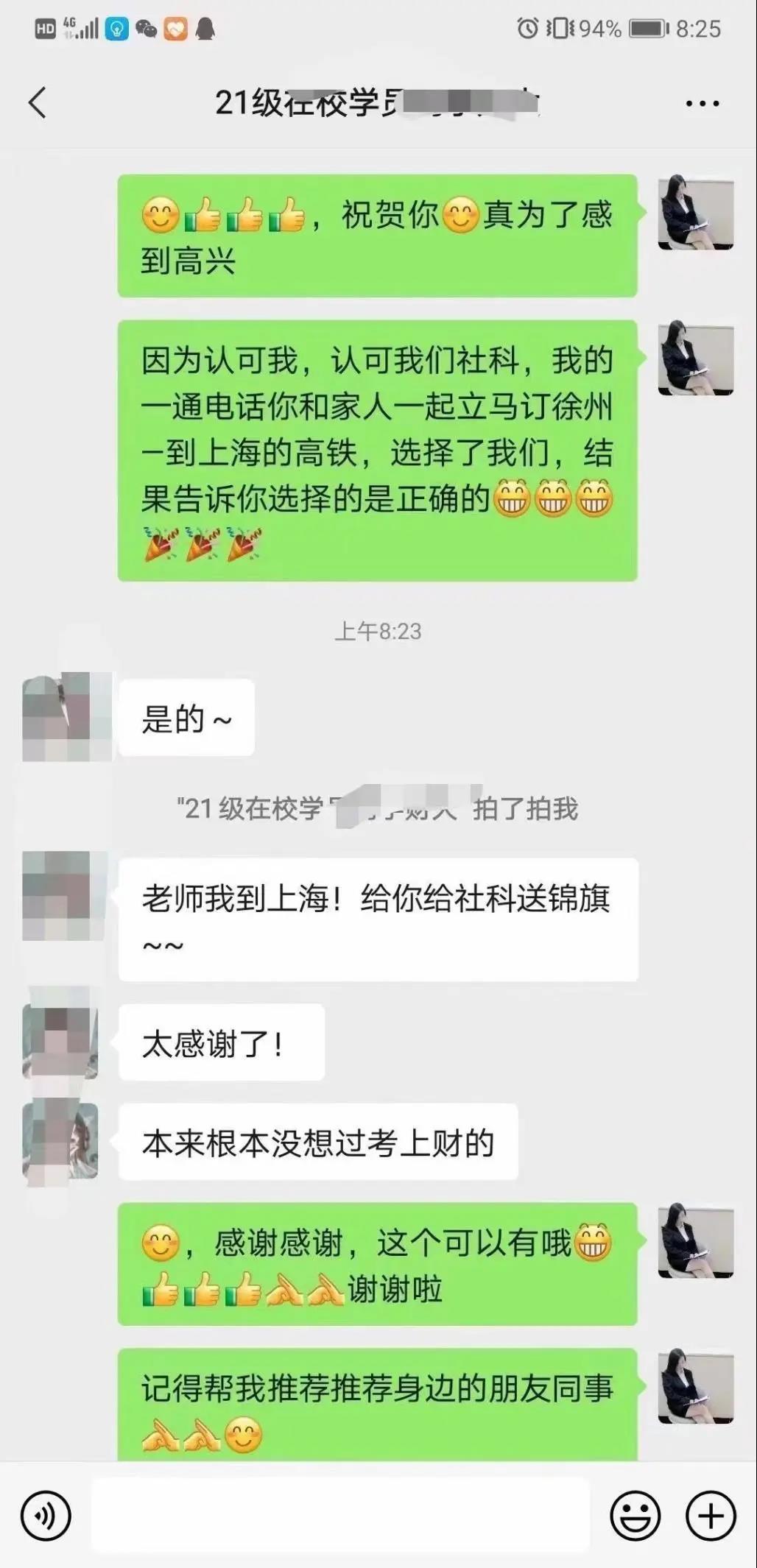Open the plus attachments menu
Viewport: 757px width, 1568px height.
(711, 1516)
